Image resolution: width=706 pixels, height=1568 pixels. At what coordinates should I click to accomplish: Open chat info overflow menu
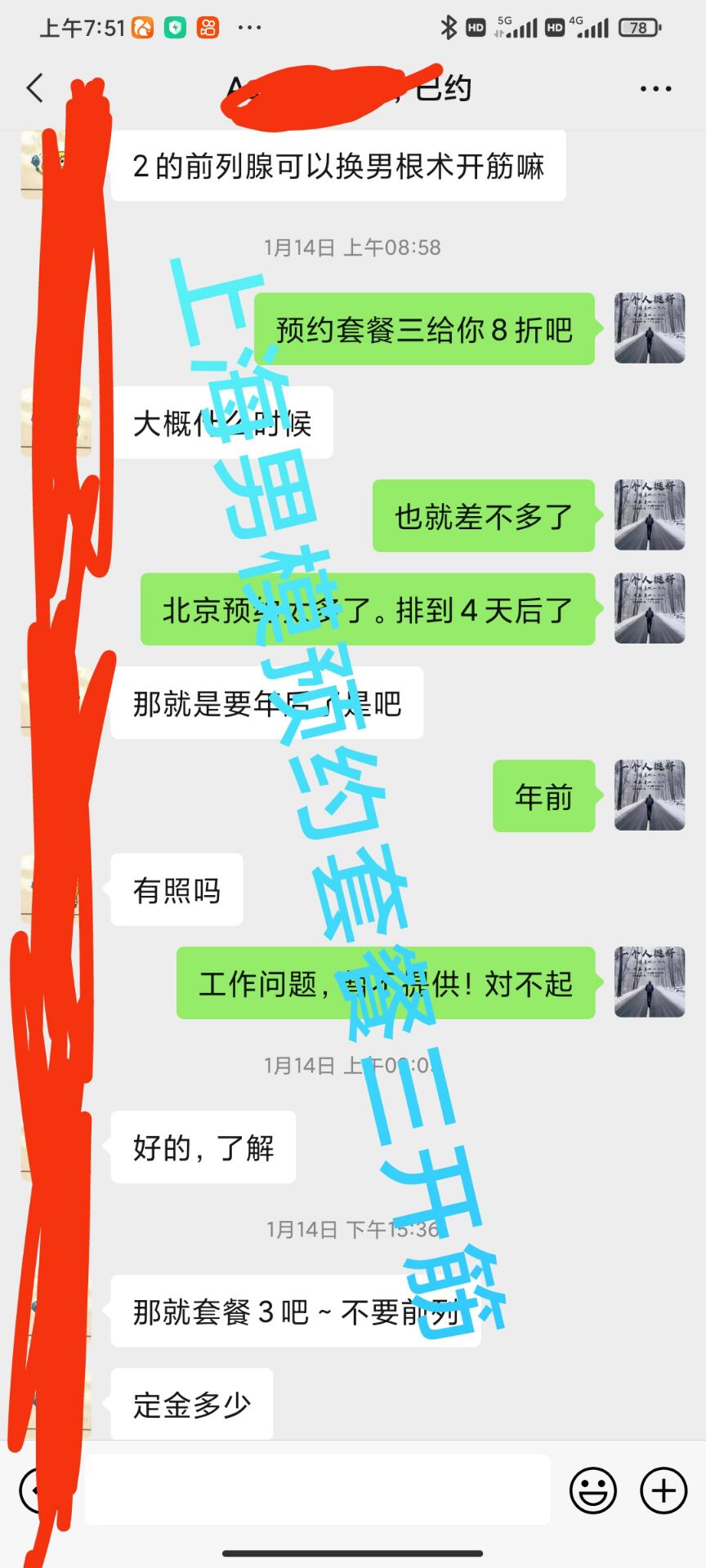[655, 88]
